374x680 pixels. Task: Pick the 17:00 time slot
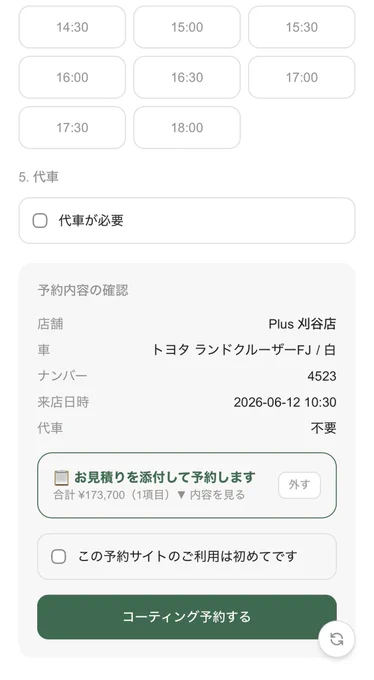(302, 77)
